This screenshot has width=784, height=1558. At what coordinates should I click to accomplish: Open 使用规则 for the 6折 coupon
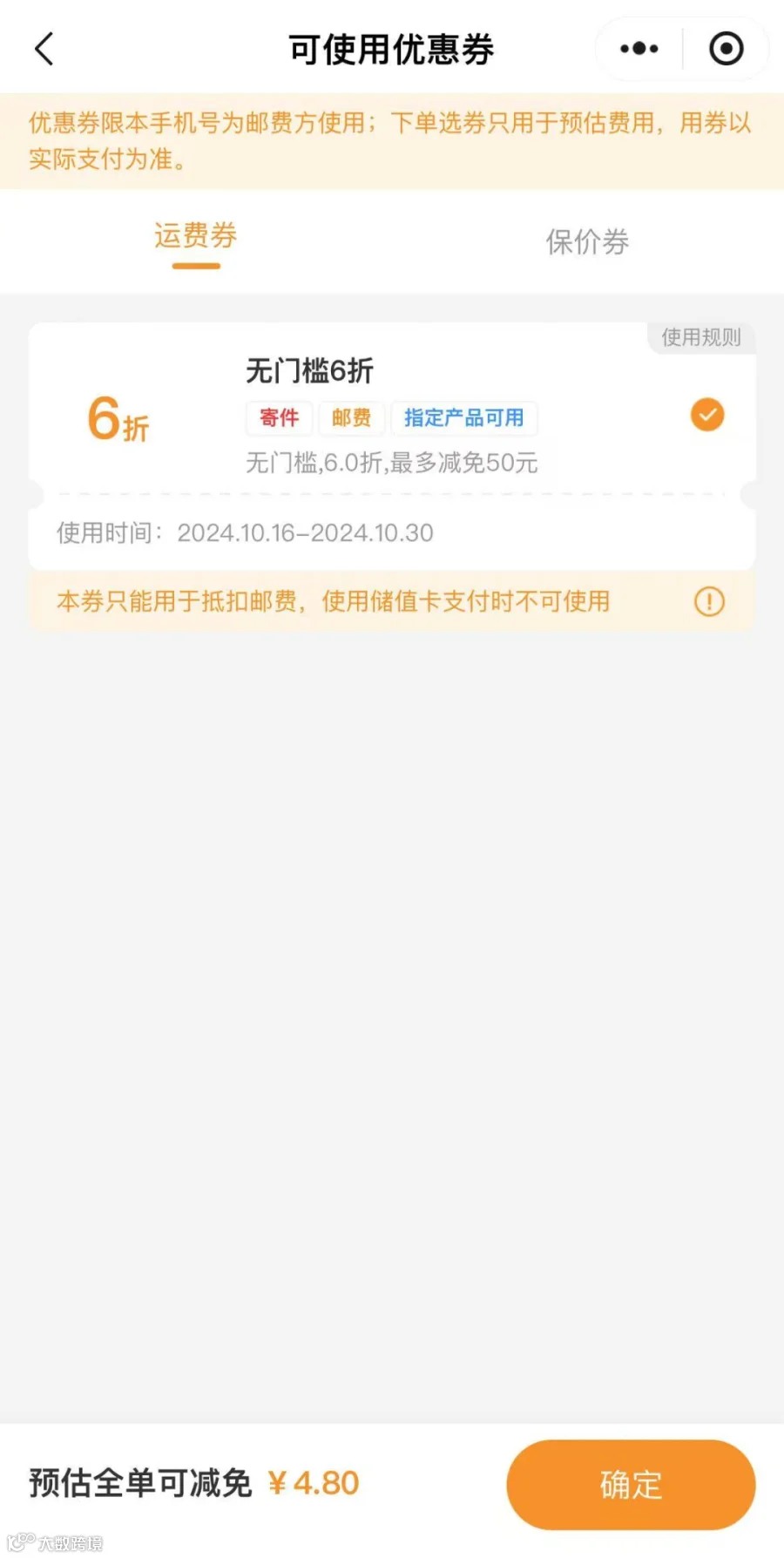pyautogui.click(x=701, y=337)
